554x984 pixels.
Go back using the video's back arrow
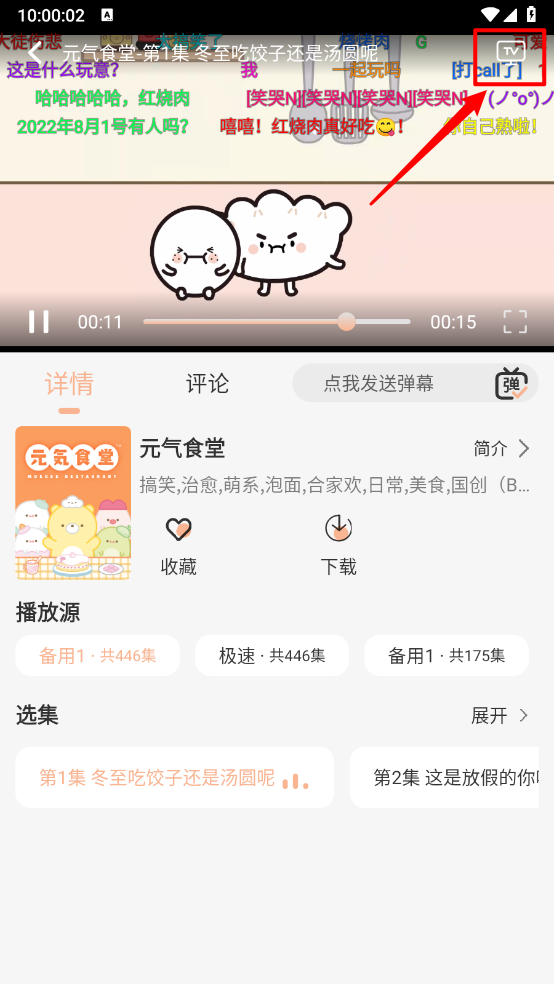(35, 53)
